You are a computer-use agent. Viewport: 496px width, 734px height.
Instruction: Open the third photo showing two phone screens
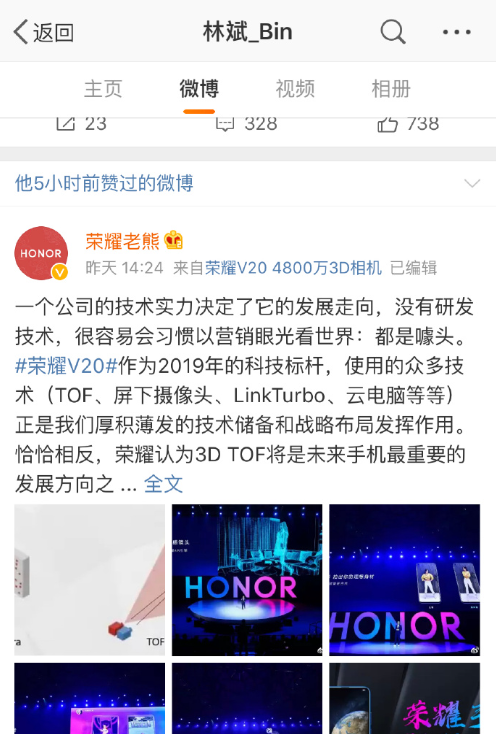click(405, 580)
